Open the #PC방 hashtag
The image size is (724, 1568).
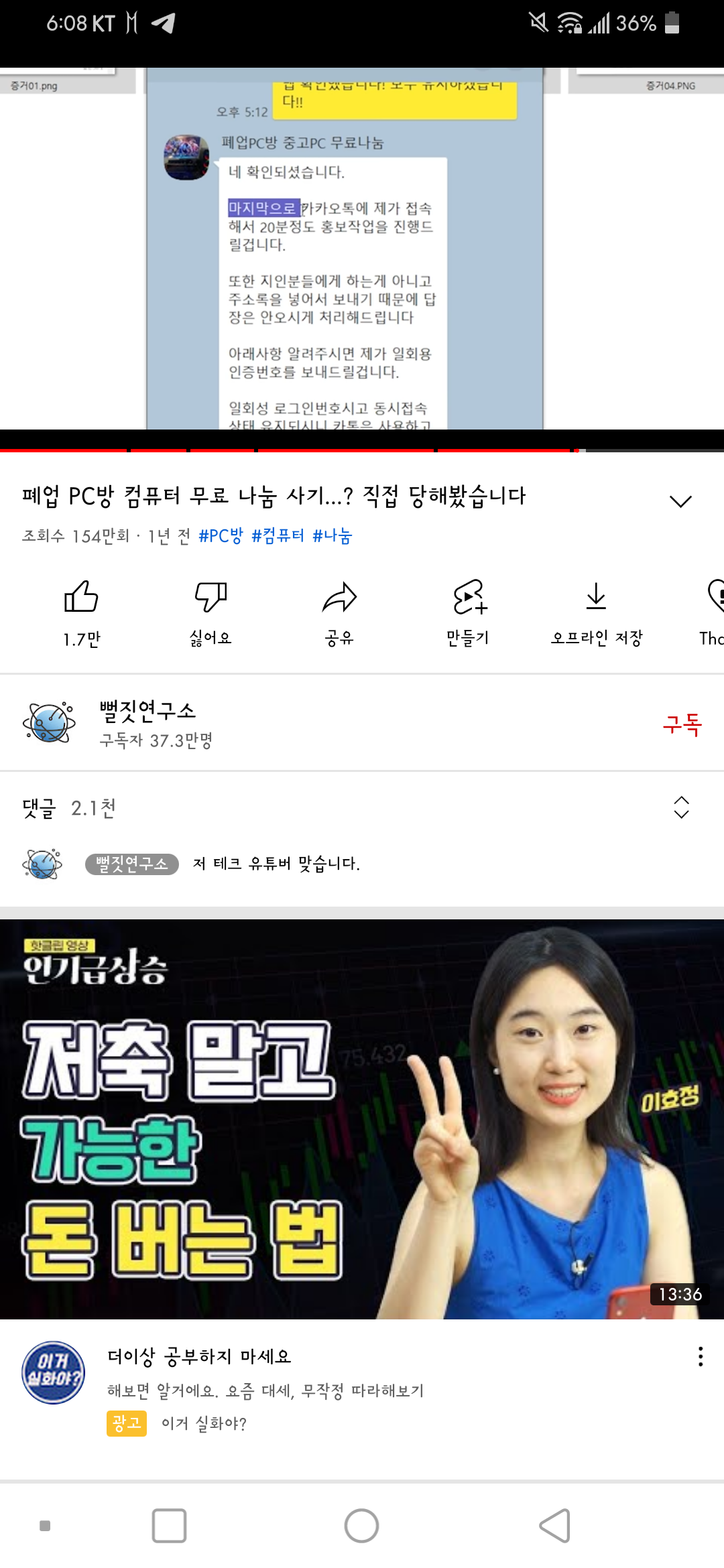tap(221, 536)
